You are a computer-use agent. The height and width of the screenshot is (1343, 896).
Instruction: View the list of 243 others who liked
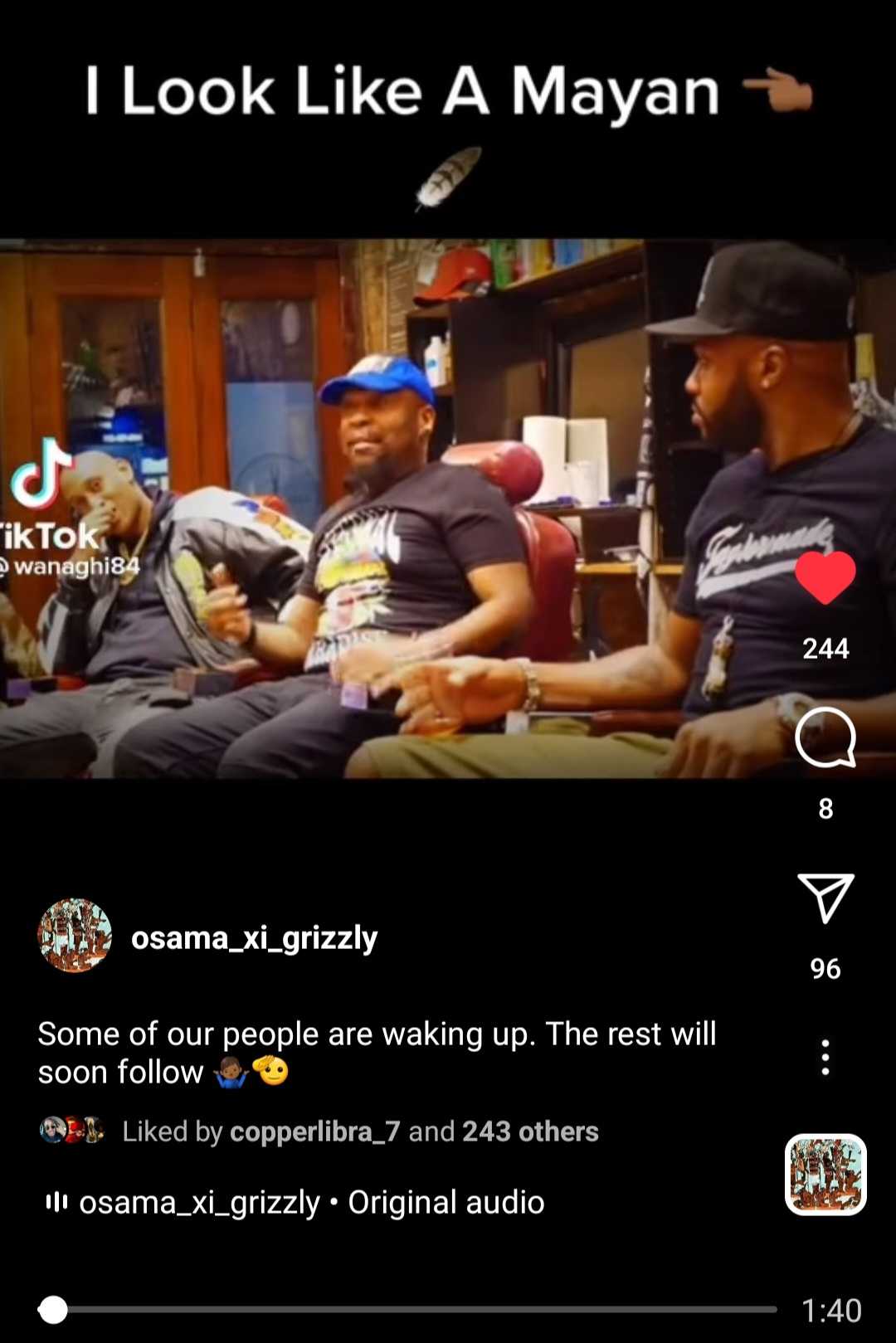(530, 1131)
